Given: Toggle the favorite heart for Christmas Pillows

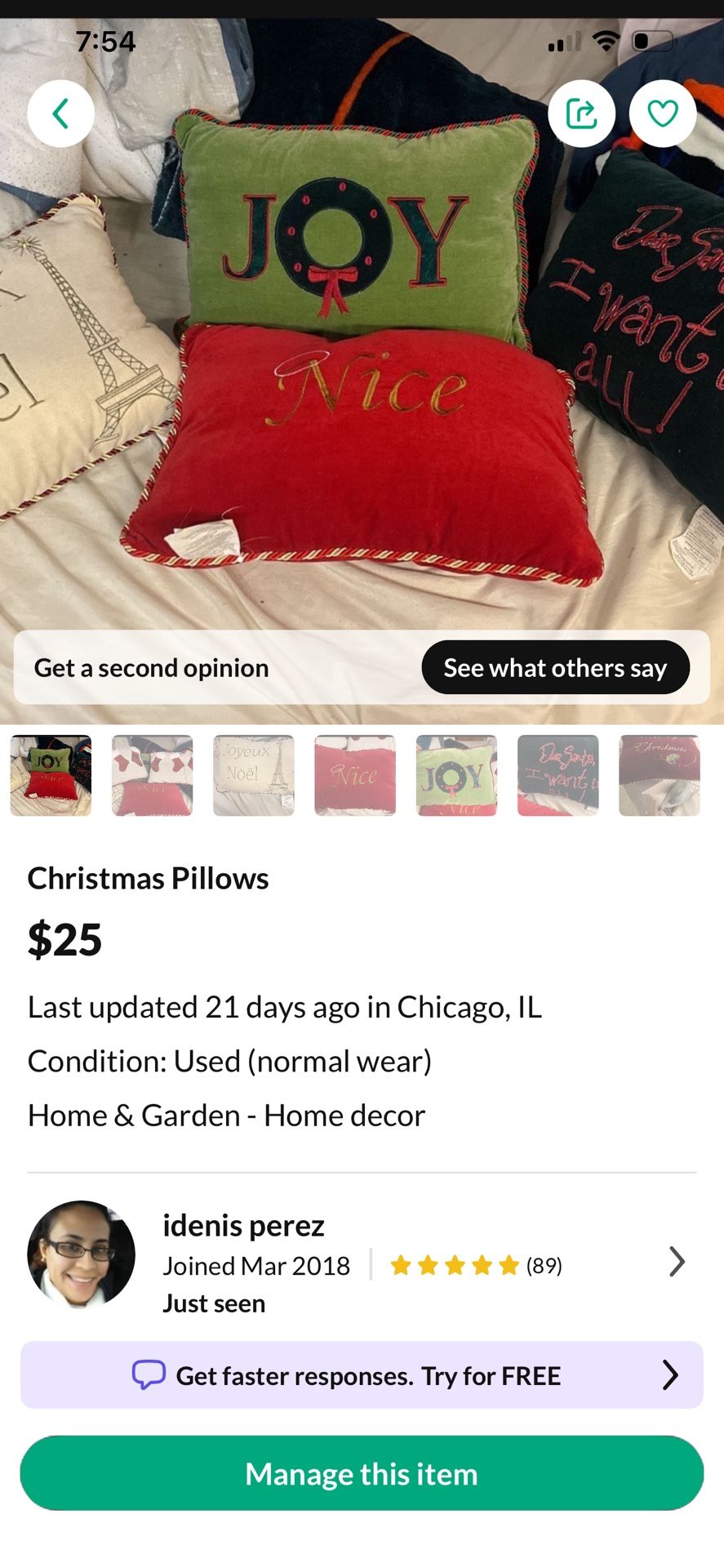Looking at the screenshot, I should coord(663,114).
